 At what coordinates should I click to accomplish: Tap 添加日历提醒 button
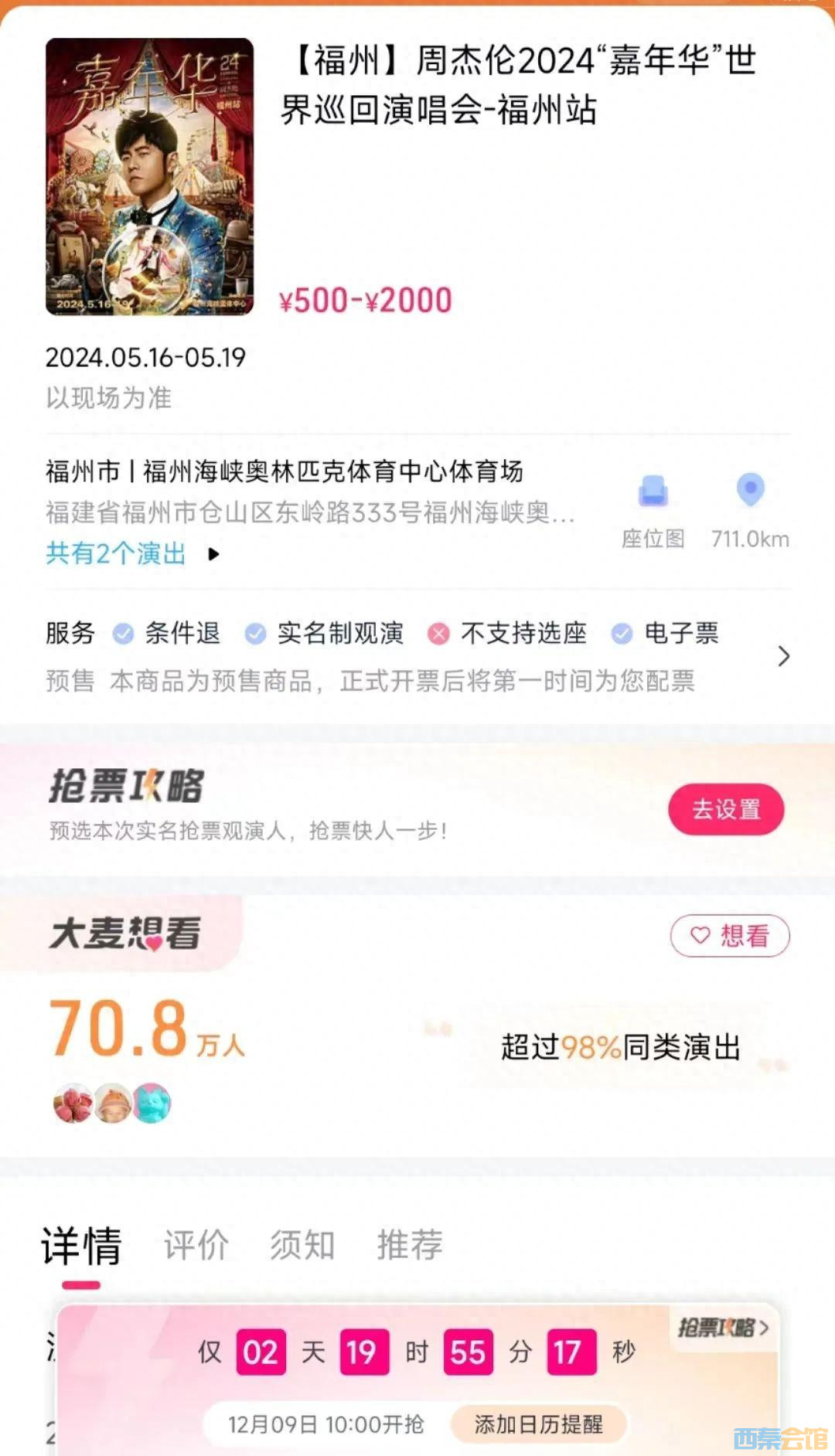pos(538,1424)
